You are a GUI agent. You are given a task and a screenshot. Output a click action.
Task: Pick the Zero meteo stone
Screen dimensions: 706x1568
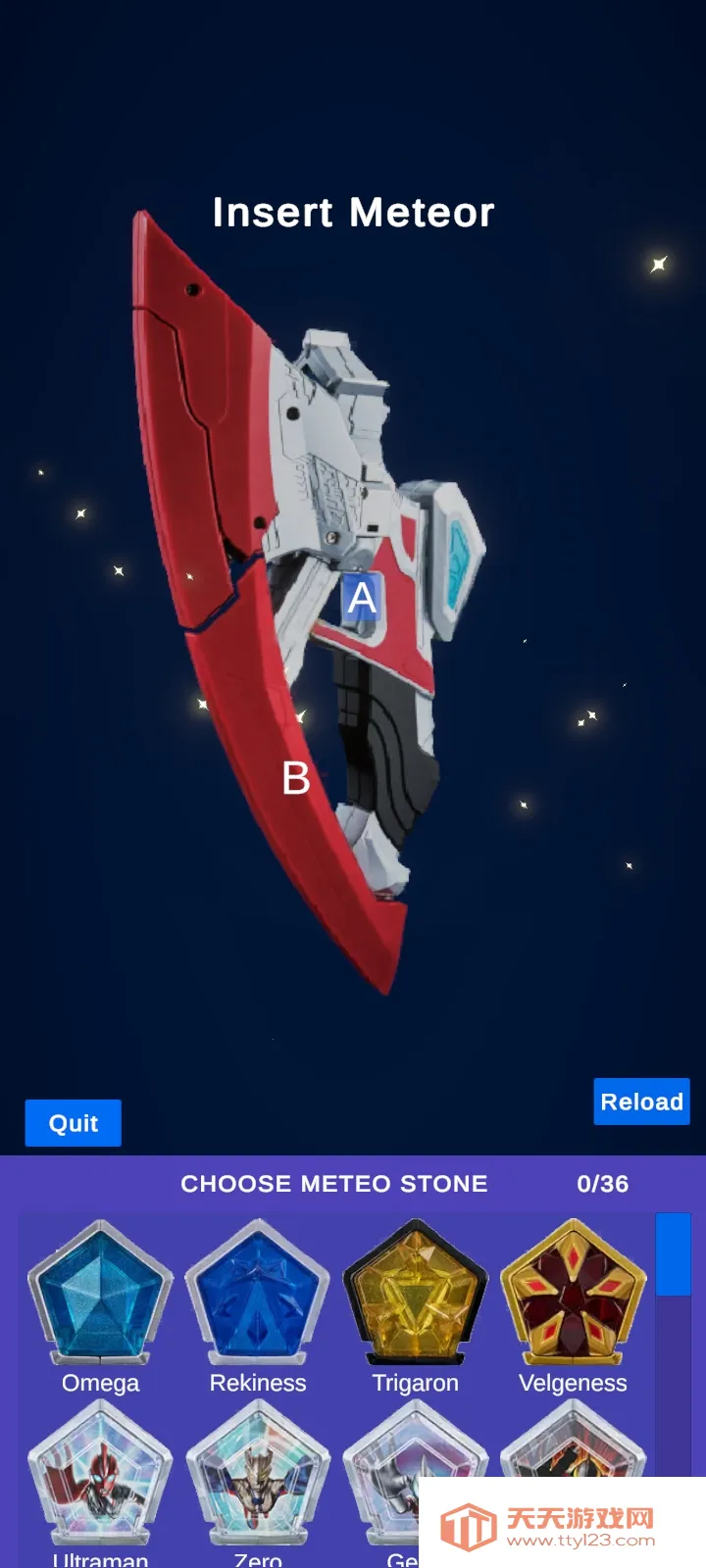(258, 1470)
